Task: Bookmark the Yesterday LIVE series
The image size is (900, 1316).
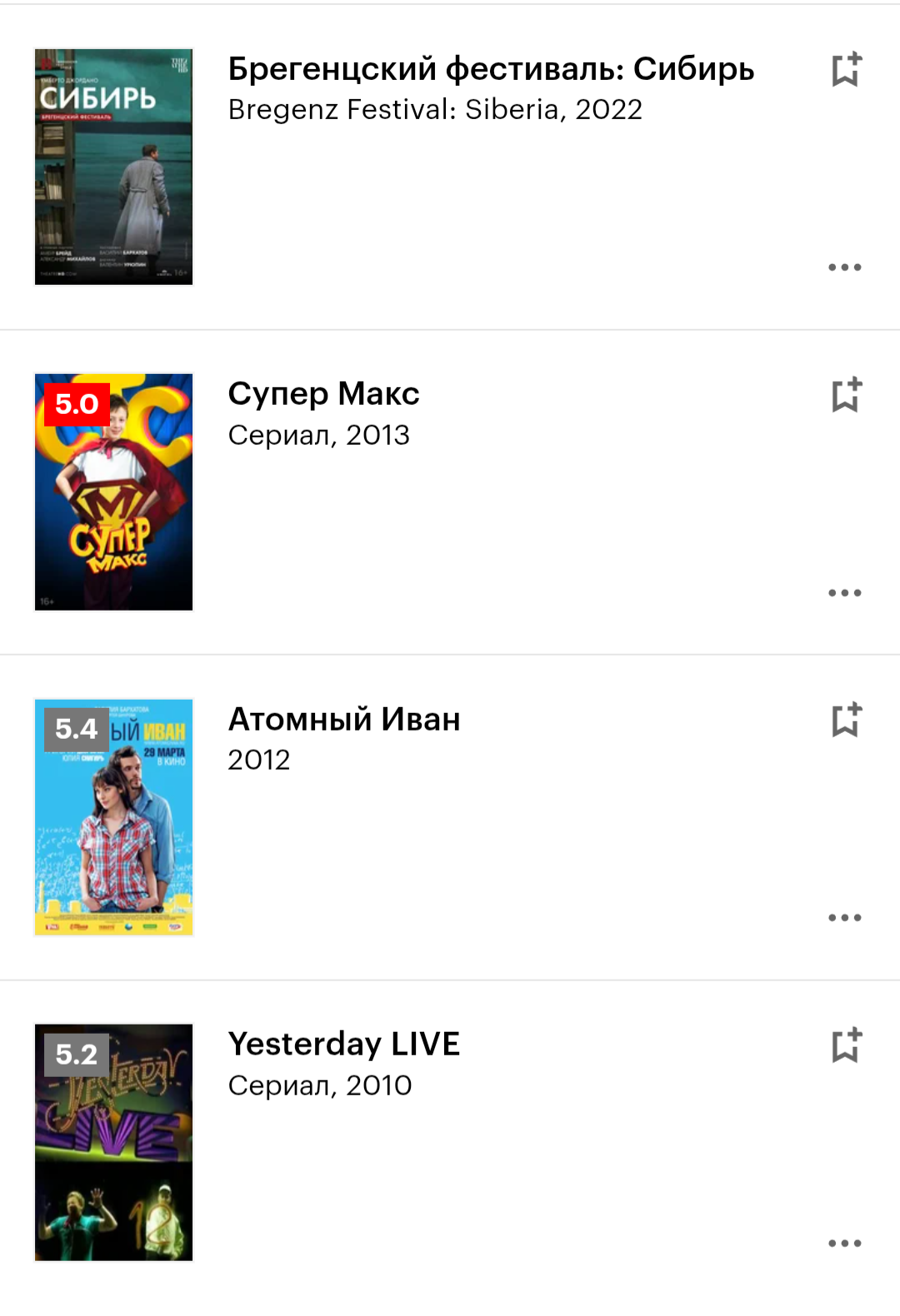Action: click(845, 1045)
